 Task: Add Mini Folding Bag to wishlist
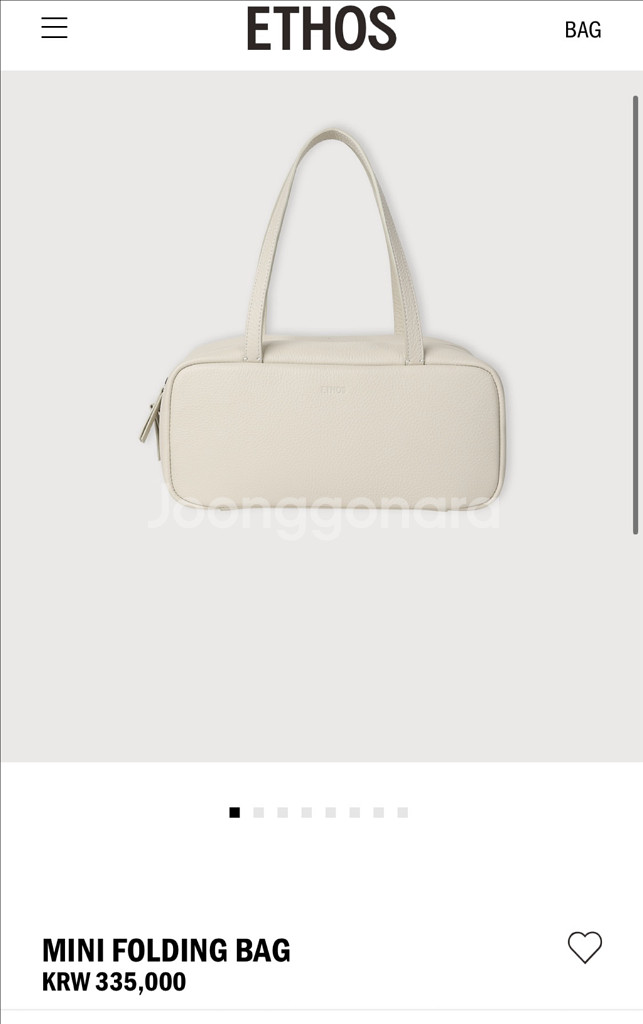click(x=585, y=947)
